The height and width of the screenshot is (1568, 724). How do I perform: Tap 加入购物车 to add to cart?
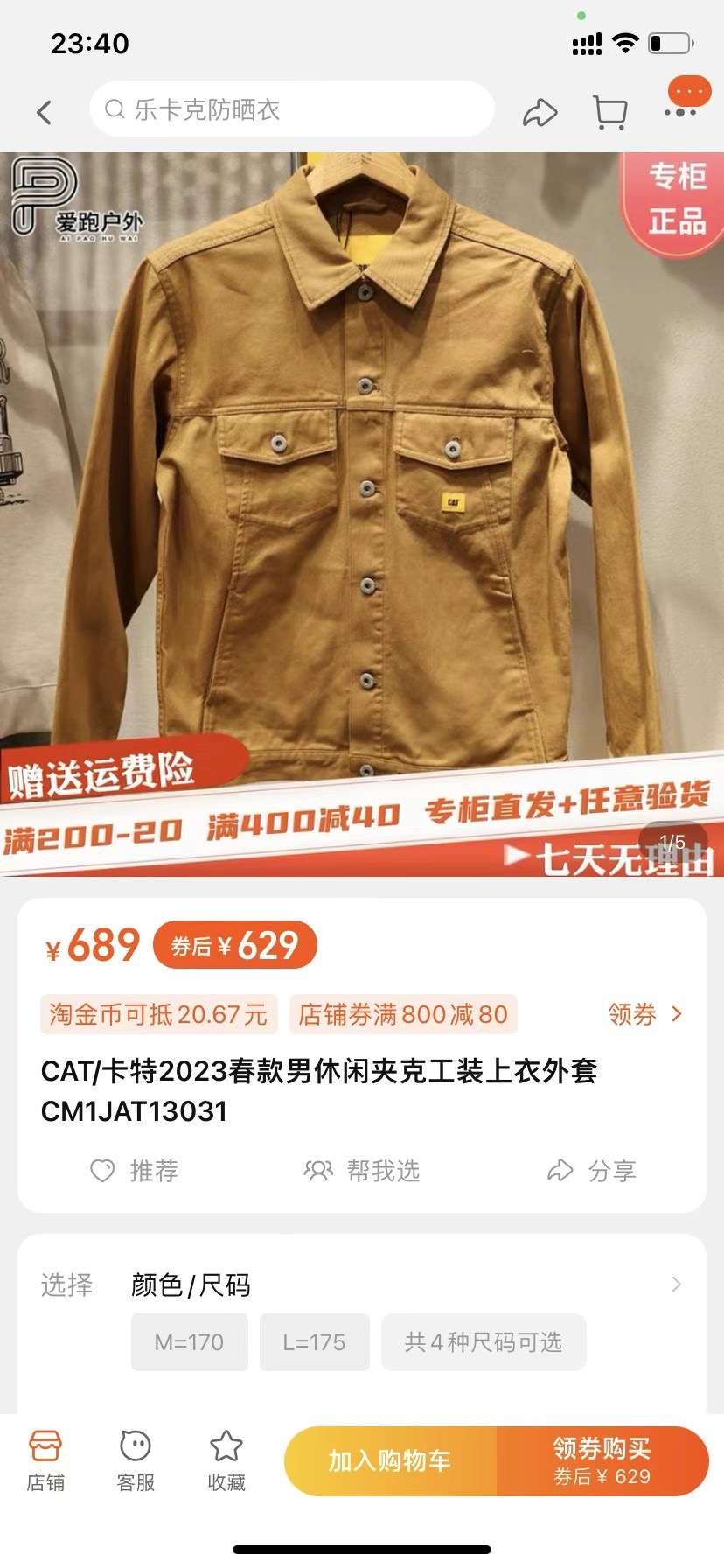pyautogui.click(x=390, y=1461)
